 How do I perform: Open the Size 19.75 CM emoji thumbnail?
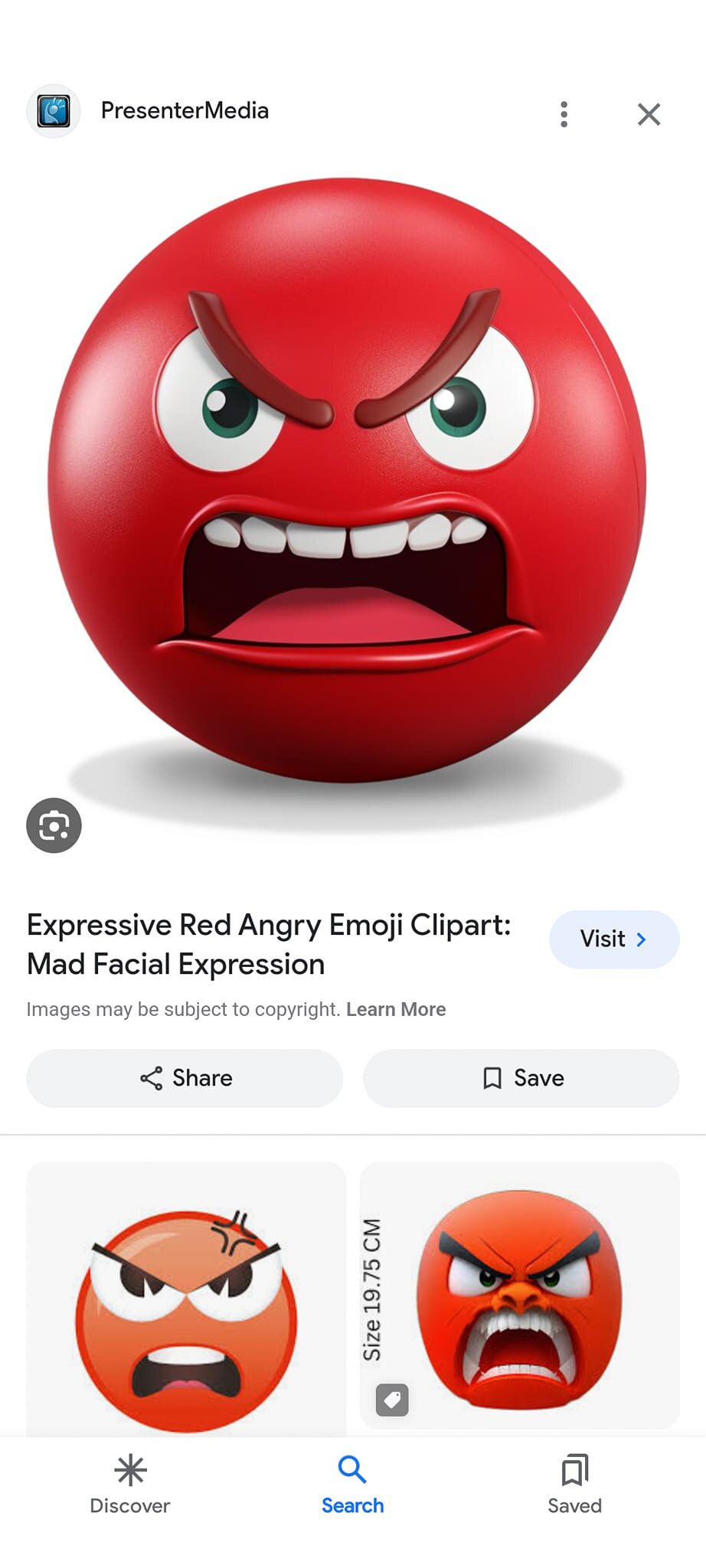(519, 1295)
